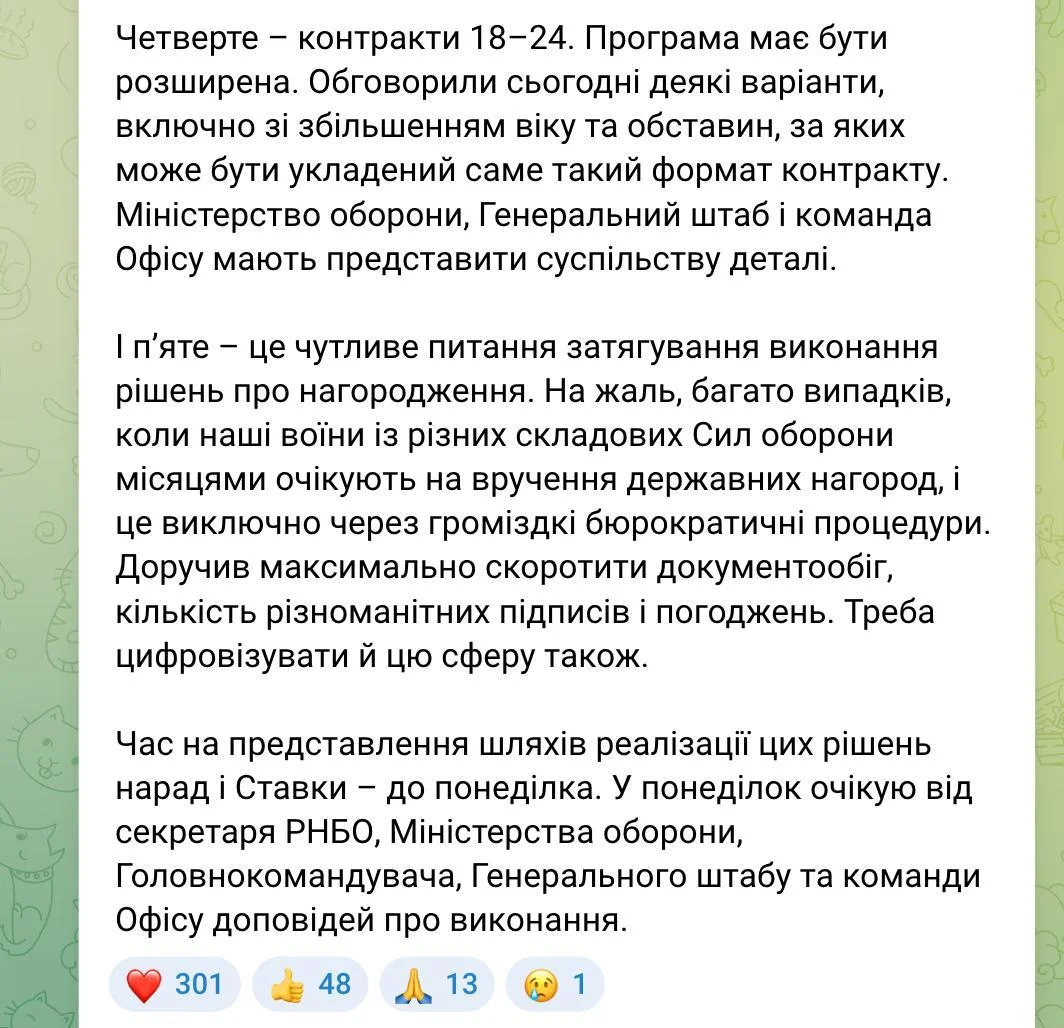React with the praying hands emoji (13)
This screenshot has height=1028, width=1064.
click(x=437, y=985)
